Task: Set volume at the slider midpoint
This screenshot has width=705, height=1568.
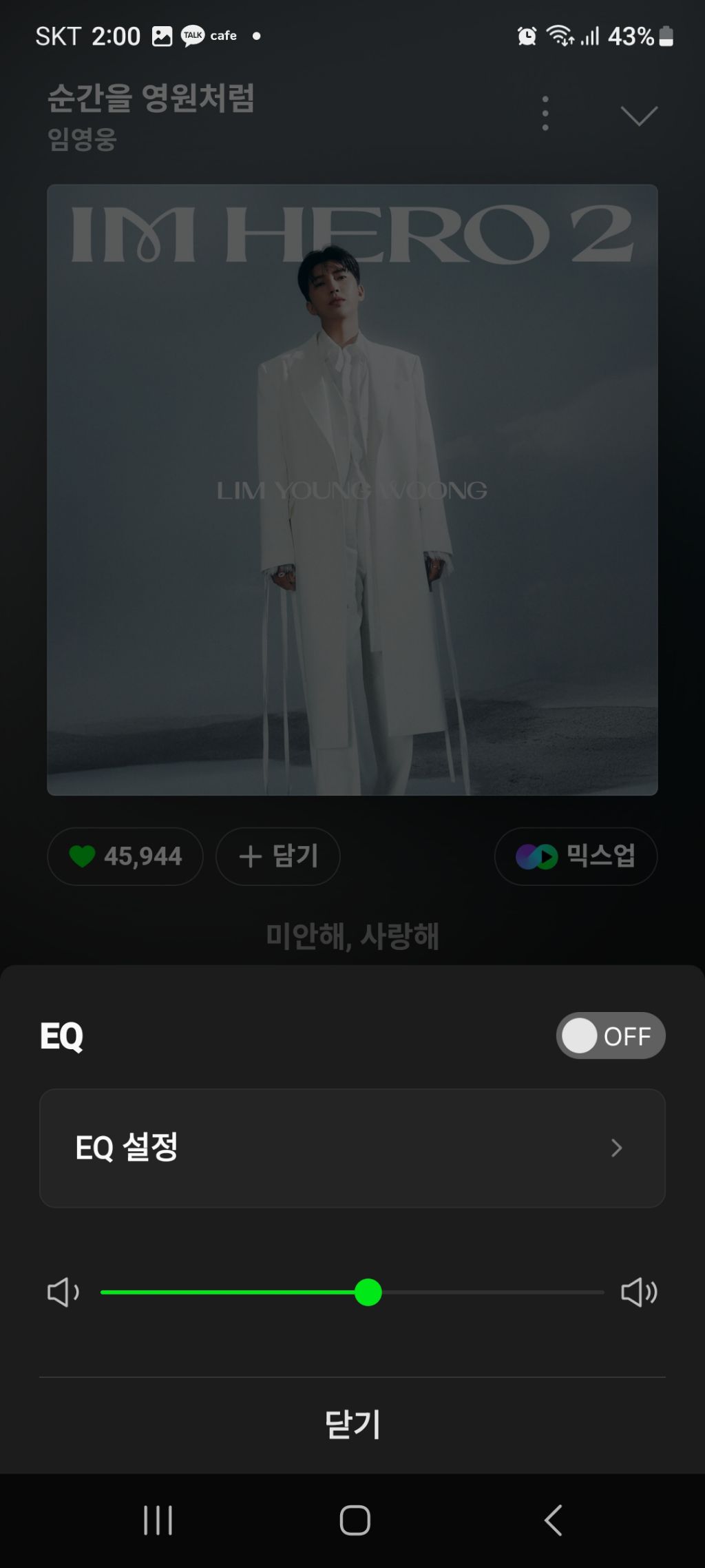Action: (352, 1292)
